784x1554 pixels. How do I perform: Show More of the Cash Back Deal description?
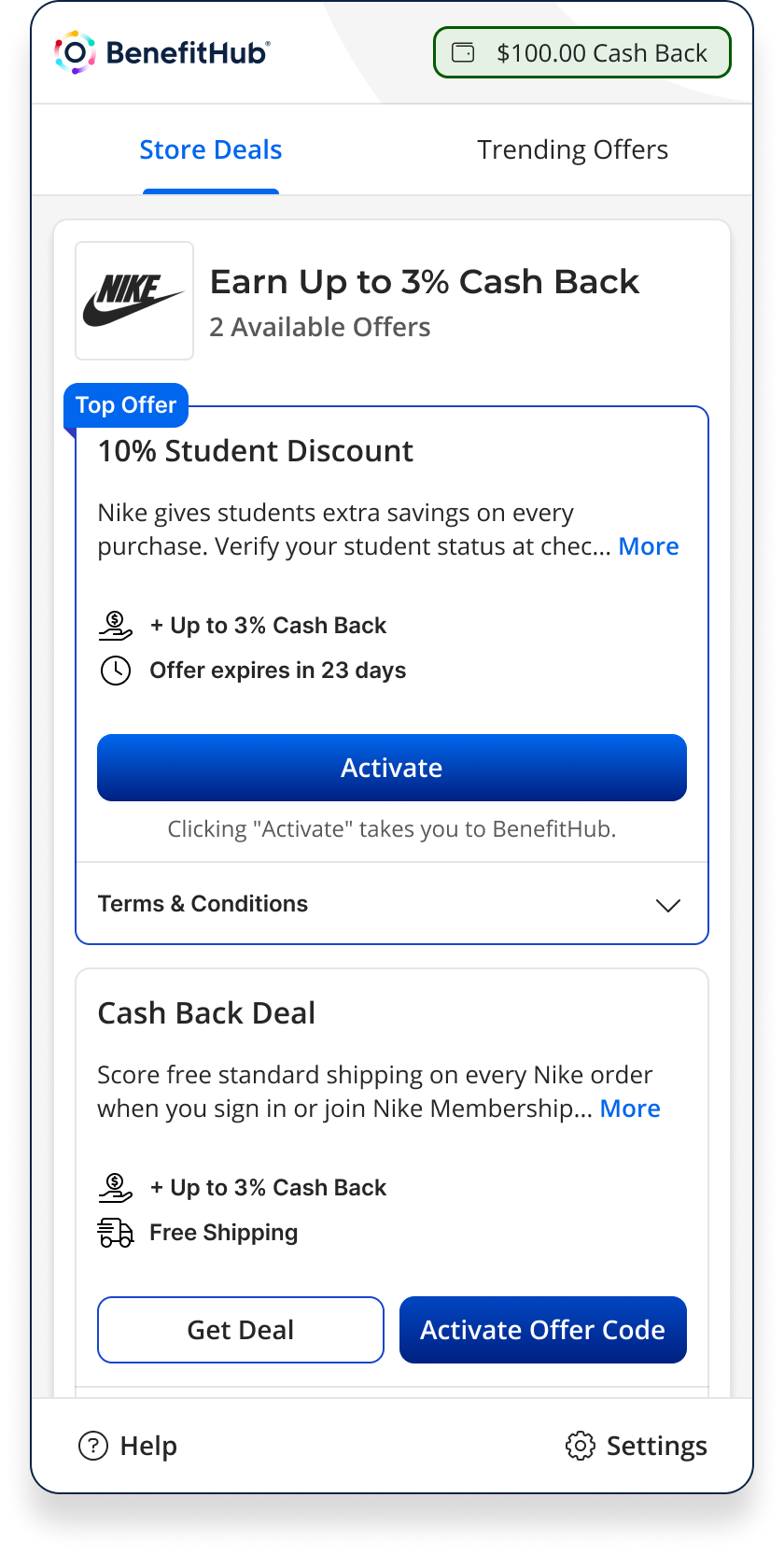coord(630,1109)
